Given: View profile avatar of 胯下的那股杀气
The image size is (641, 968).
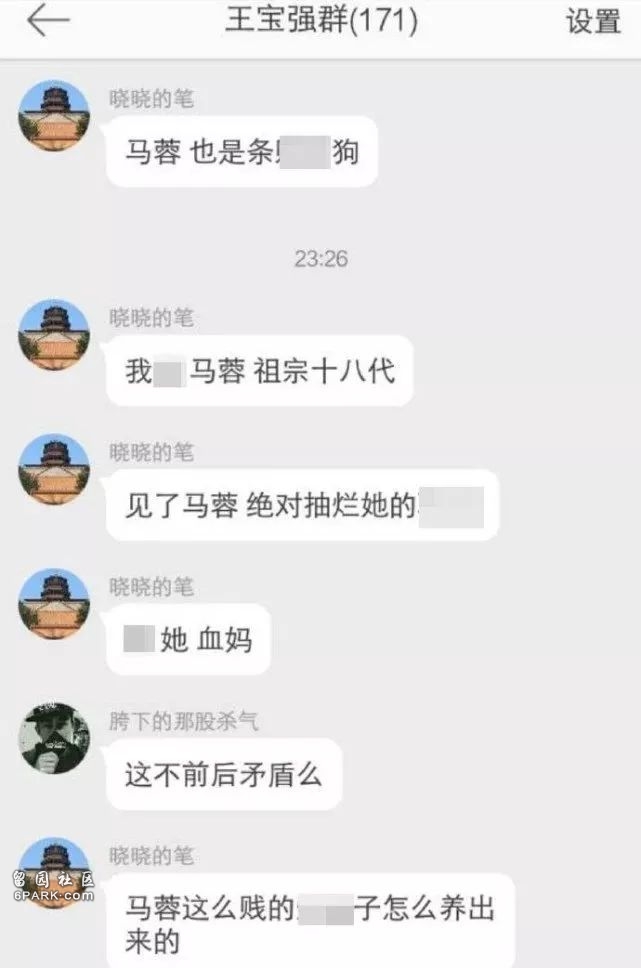Looking at the screenshot, I should tap(54, 738).
